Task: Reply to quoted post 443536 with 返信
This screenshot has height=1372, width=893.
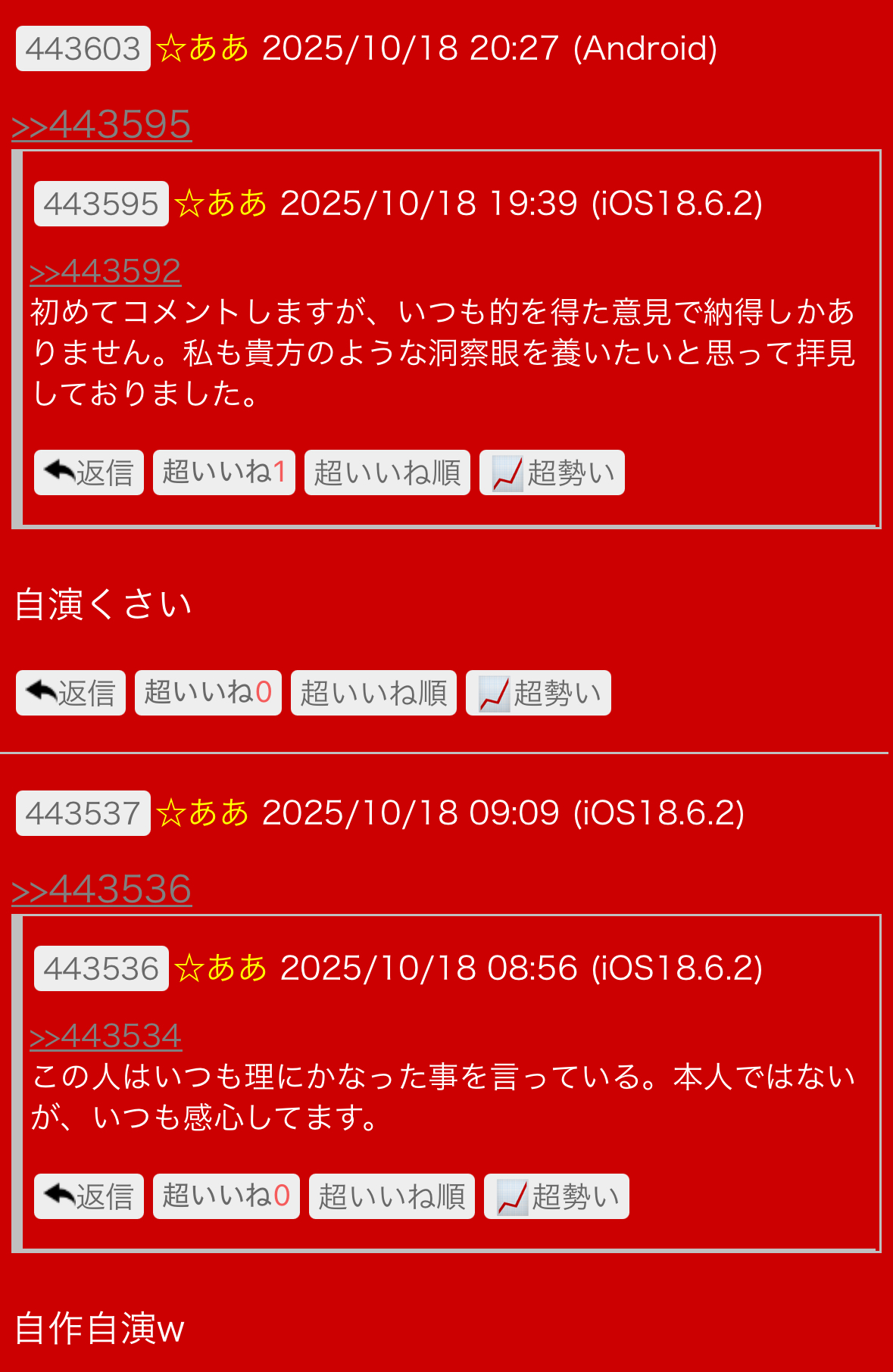Action: coord(89,1196)
